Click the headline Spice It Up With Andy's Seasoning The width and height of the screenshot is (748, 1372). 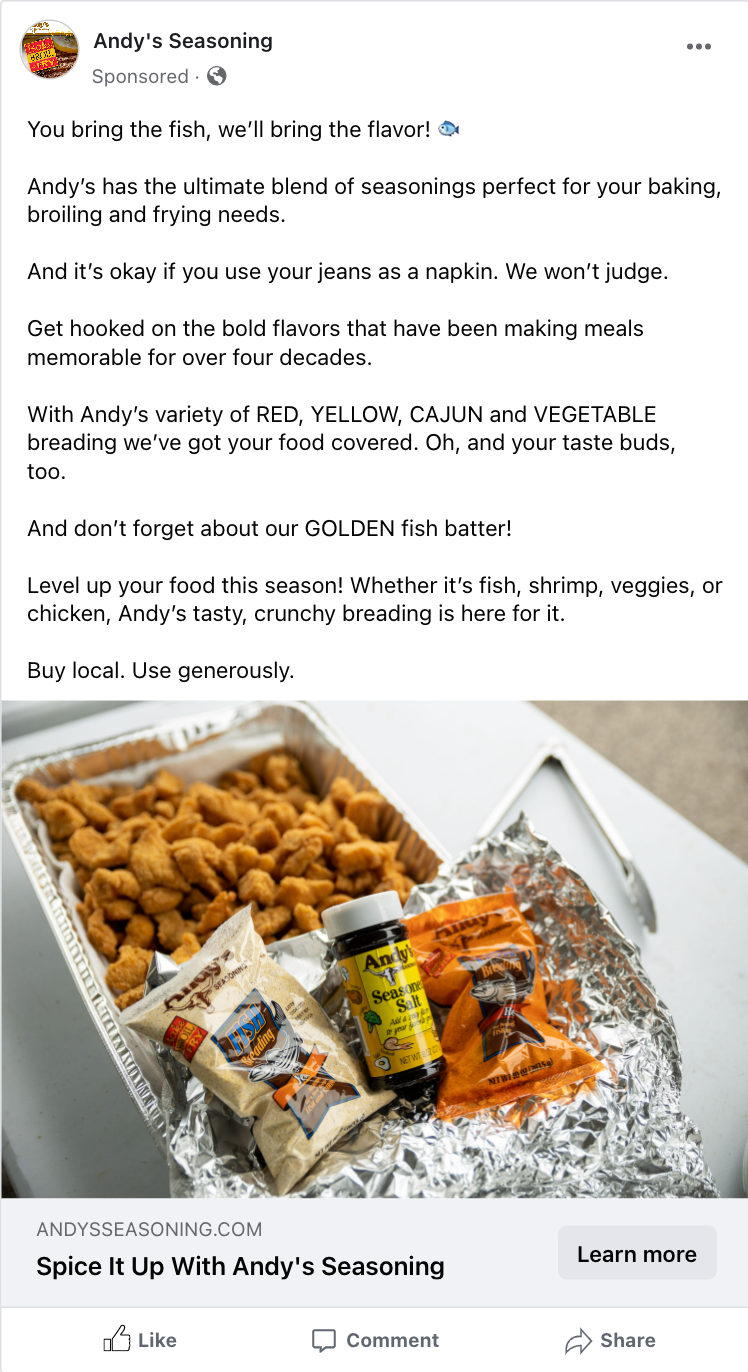click(x=240, y=1266)
